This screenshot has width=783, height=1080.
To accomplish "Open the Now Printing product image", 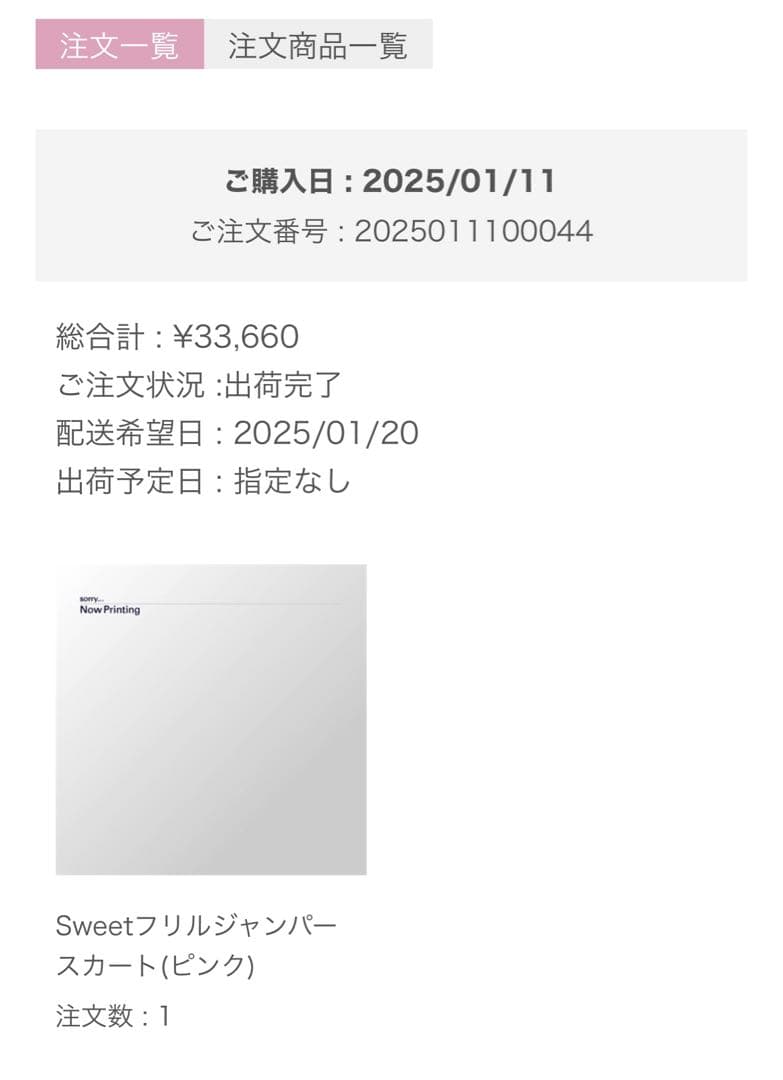I will [x=211, y=719].
